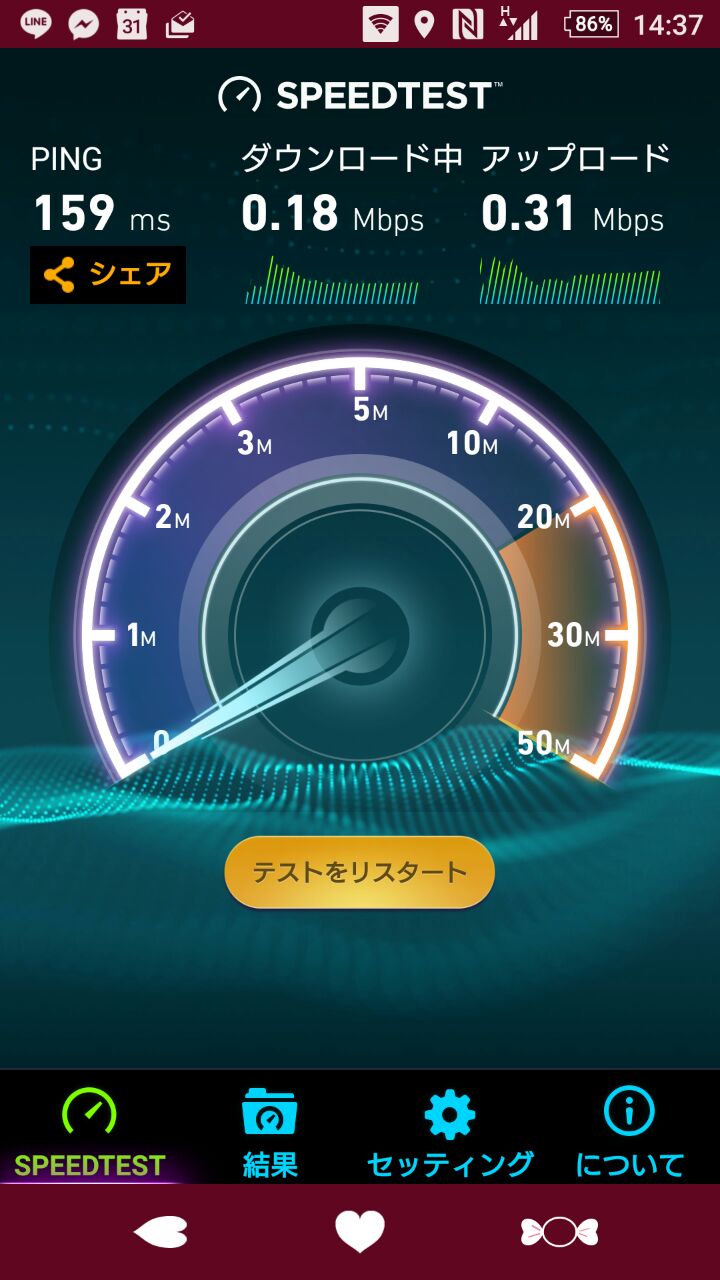Switch to the SPEEDTEST tab
This screenshot has height=1280, width=720.
pos(90,1133)
